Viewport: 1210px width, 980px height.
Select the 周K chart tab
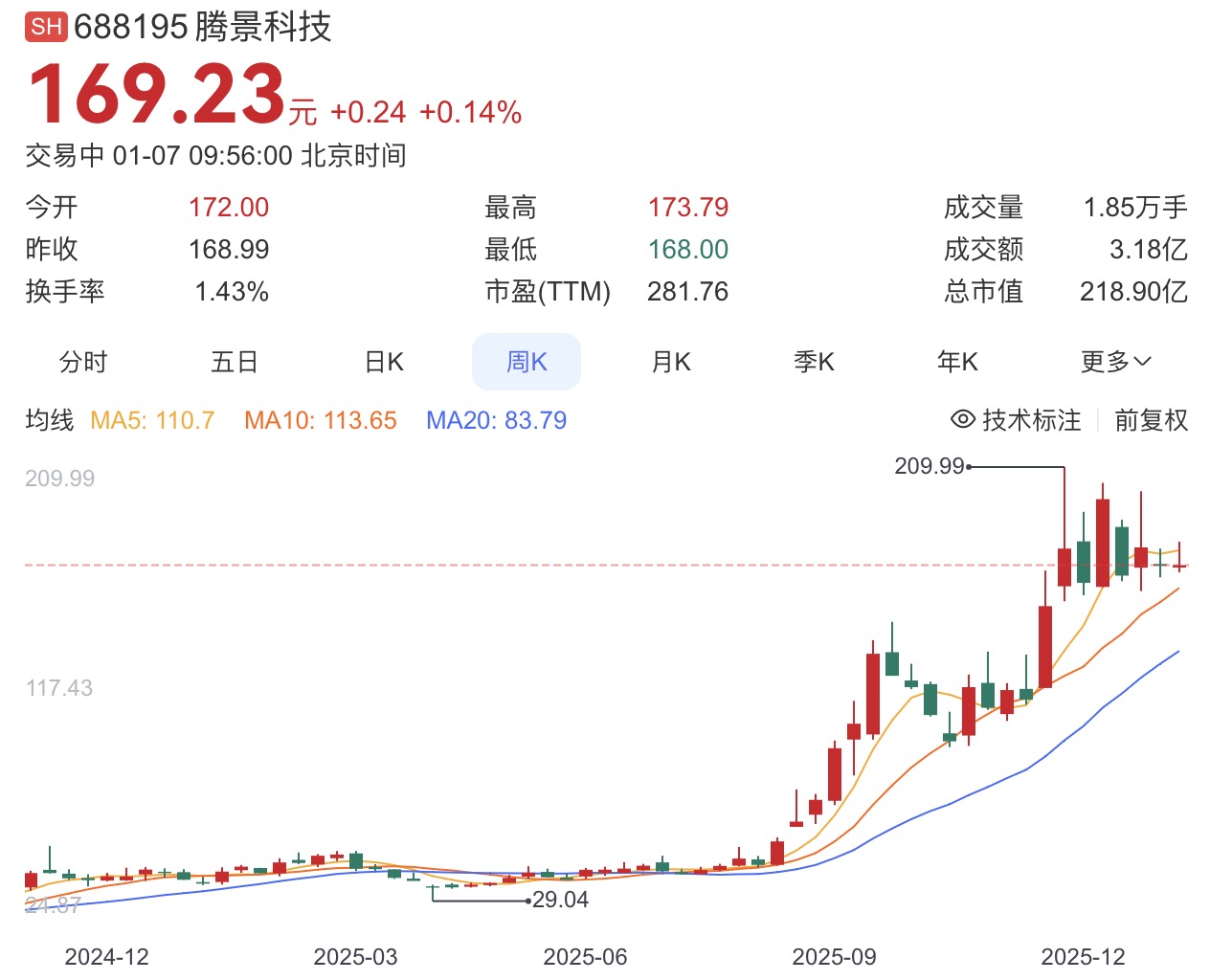tap(527, 362)
